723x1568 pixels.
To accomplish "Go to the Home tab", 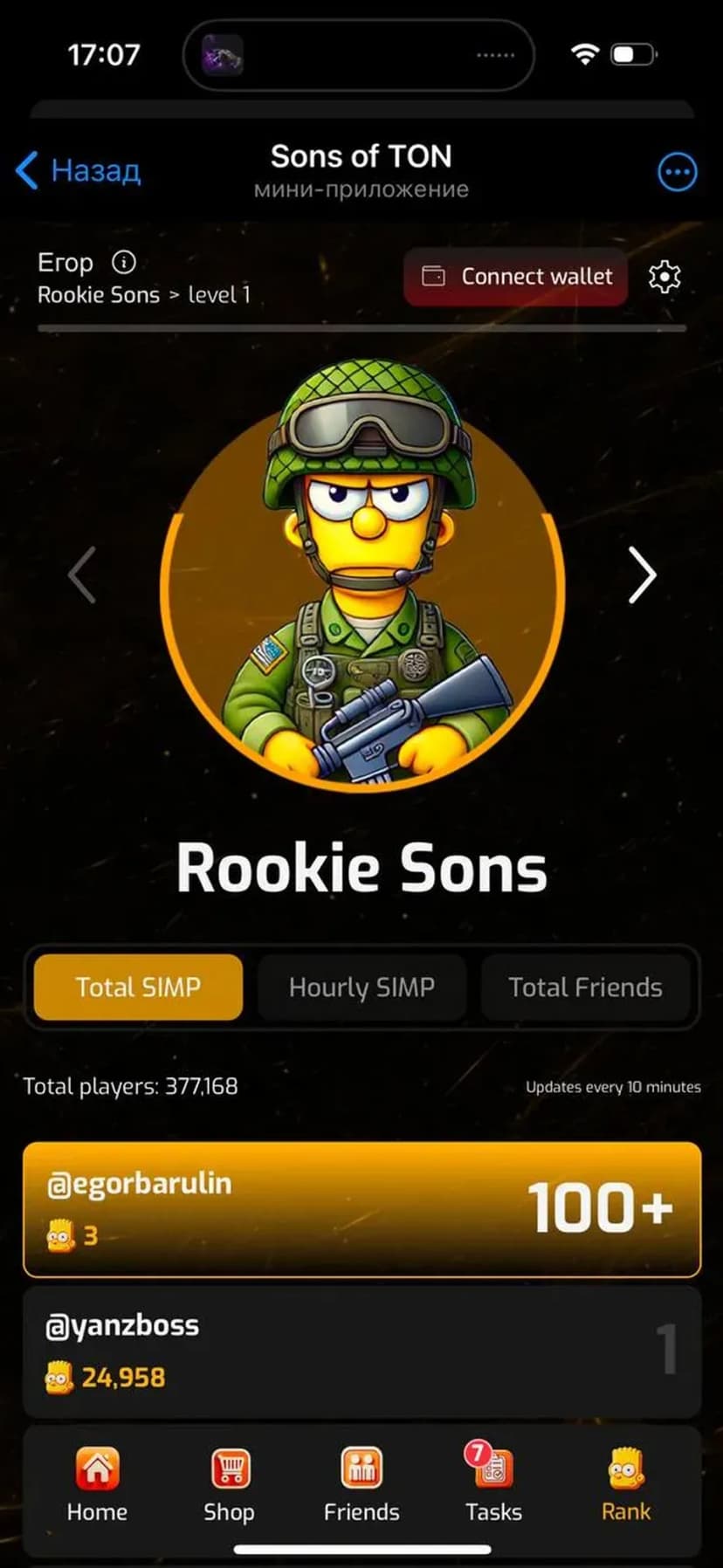I will click(97, 1484).
